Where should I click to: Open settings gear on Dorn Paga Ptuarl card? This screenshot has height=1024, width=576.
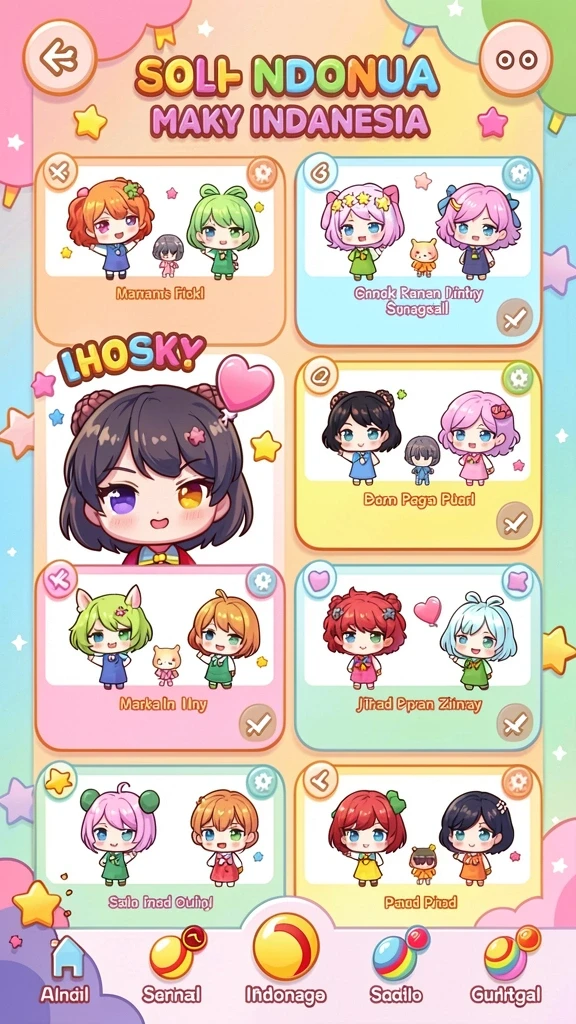[x=517, y=377]
